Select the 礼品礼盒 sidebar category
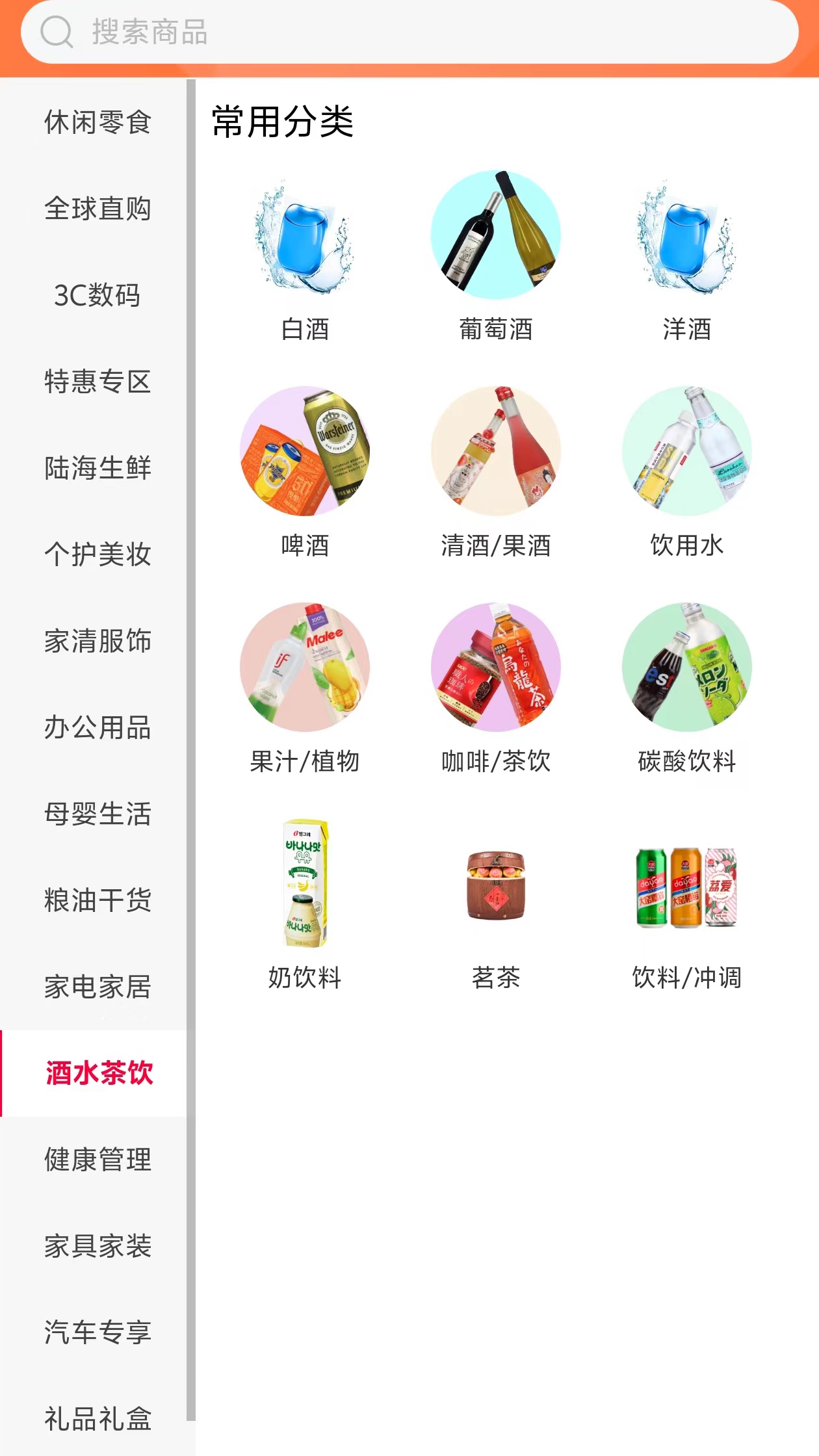This screenshot has height=1456, width=819. (97, 1420)
